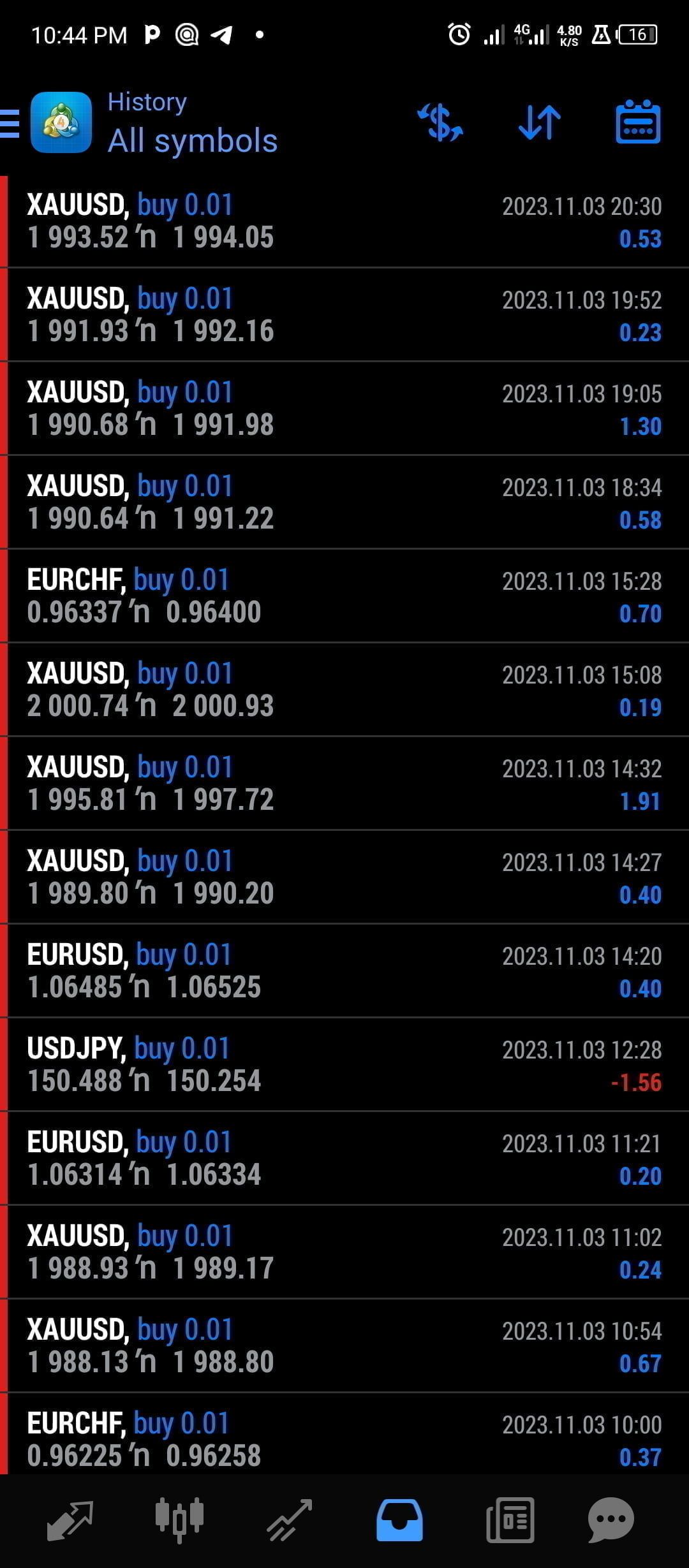Screen dimensions: 689x1568
Task: Change history sort order
Action: (x=540, y=122)
